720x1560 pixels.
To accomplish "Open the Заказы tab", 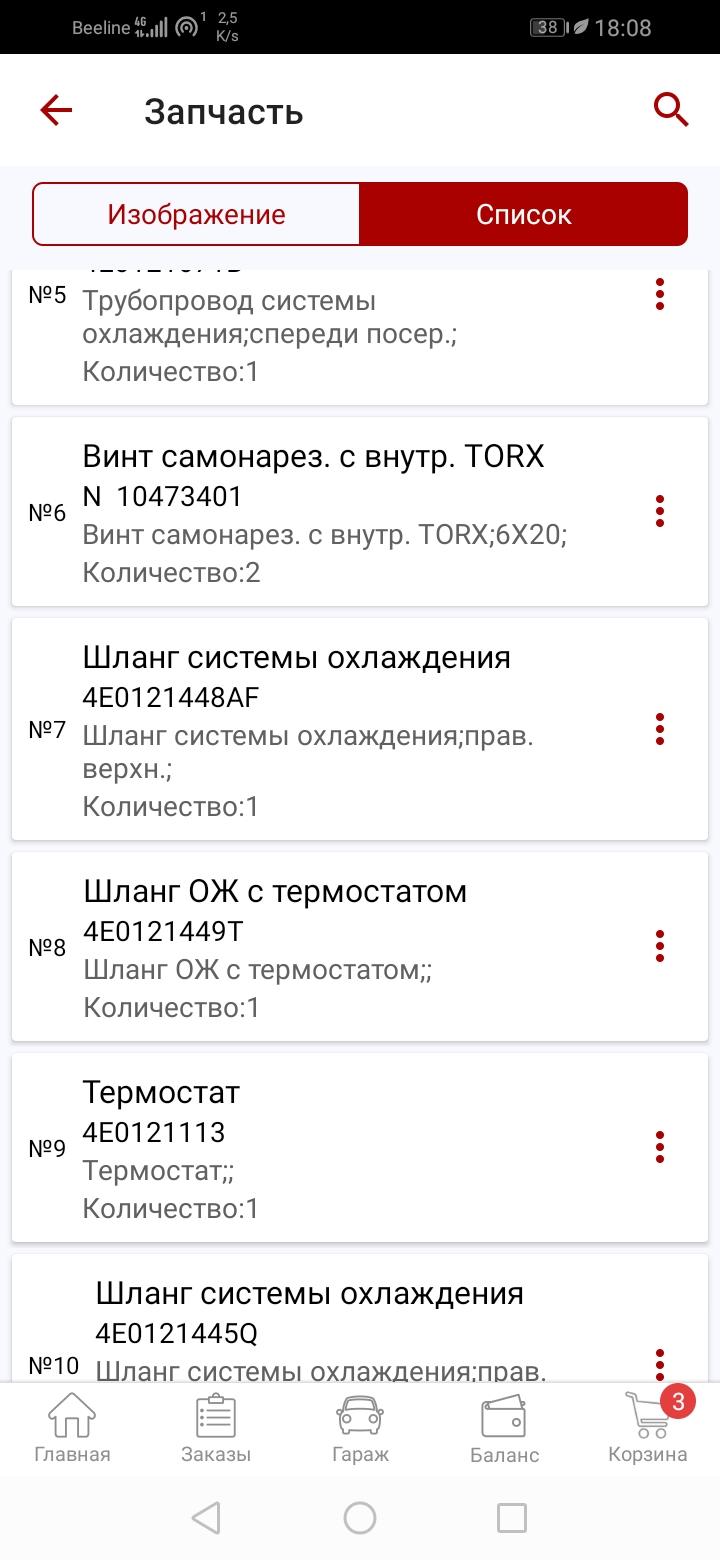I will (216, 1428).
